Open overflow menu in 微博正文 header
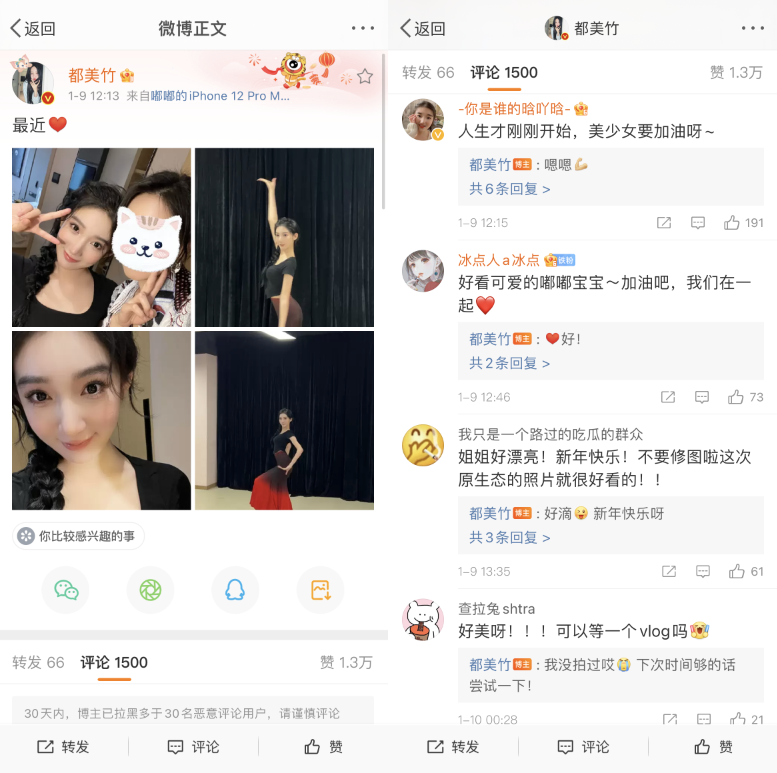This screenshot has width=777, height=773. click(363, 28)
